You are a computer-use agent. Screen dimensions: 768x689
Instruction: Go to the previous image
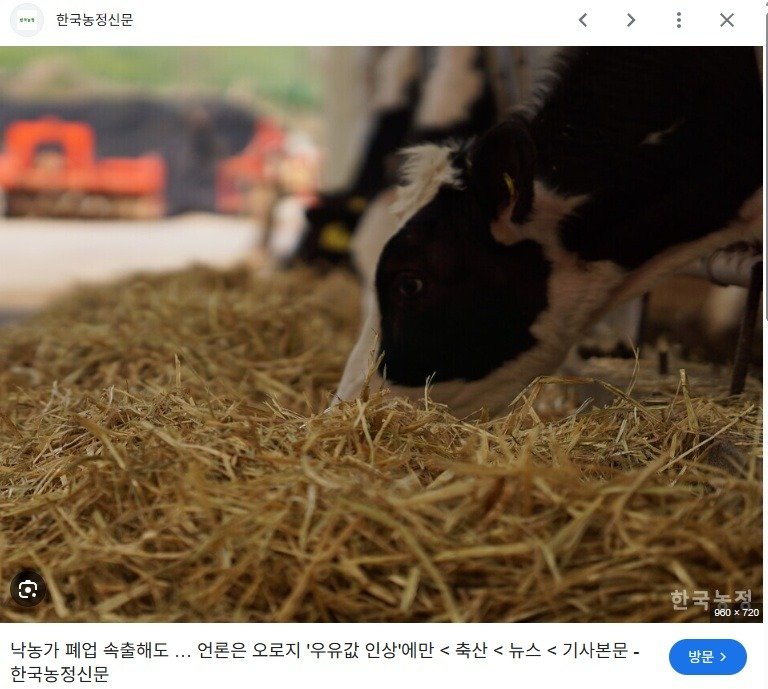(x=583, y=20)
